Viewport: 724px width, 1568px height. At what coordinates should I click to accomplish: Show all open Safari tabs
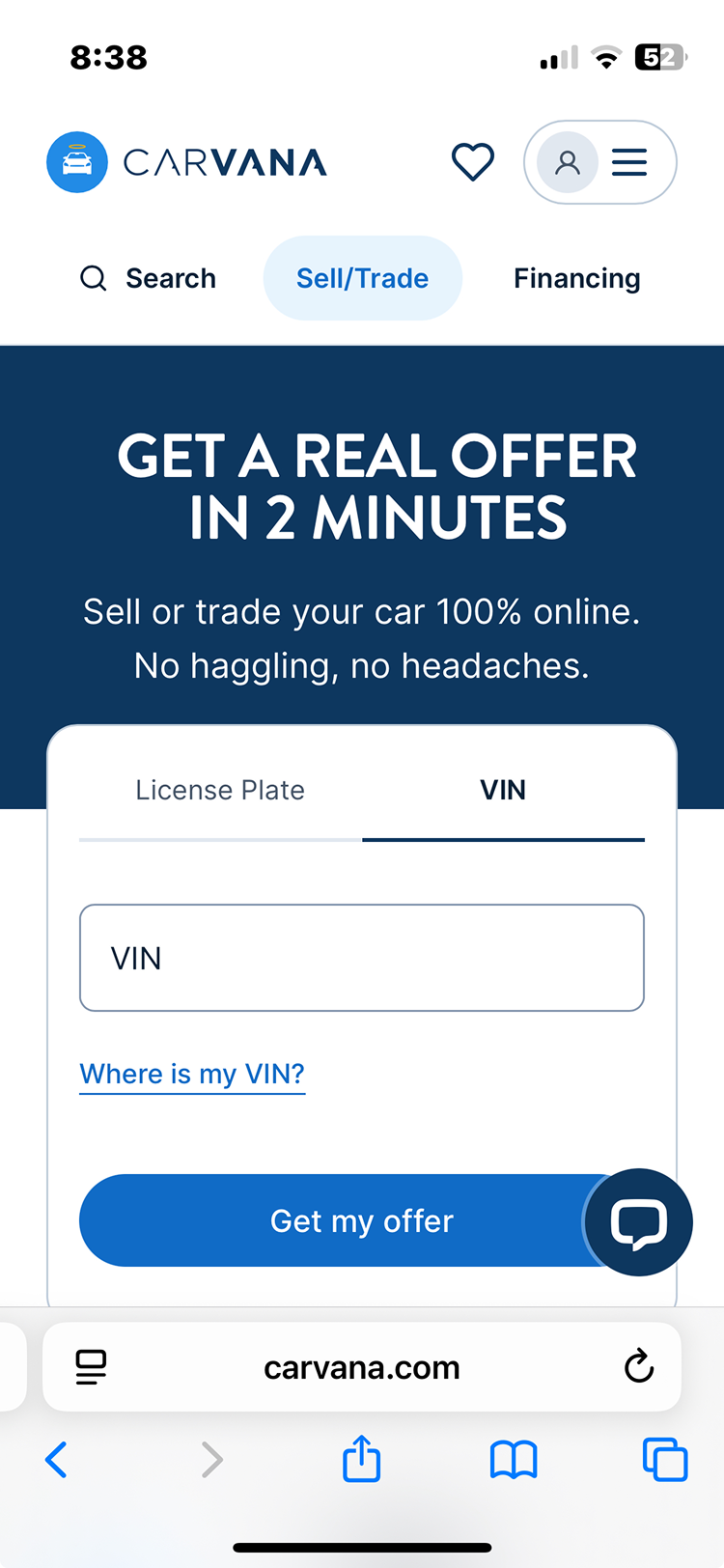[x=665, y=1459]
